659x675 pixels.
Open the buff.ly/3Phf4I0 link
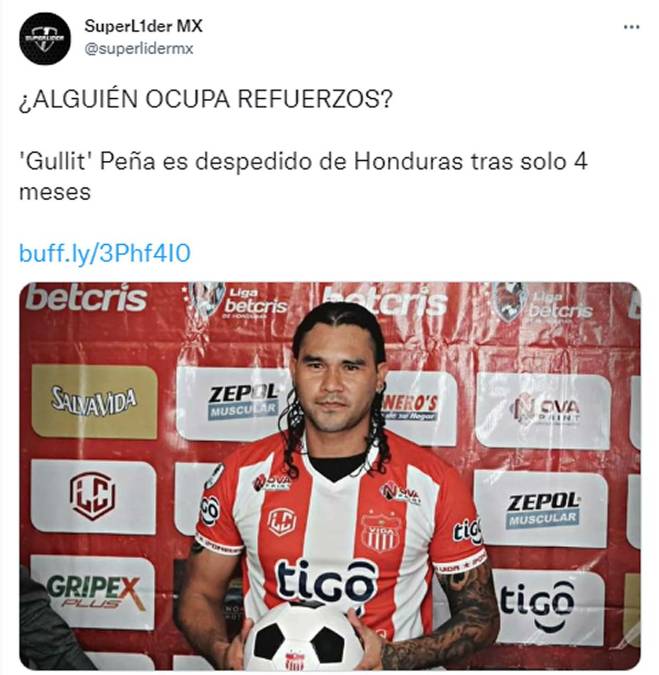(104, 254)
